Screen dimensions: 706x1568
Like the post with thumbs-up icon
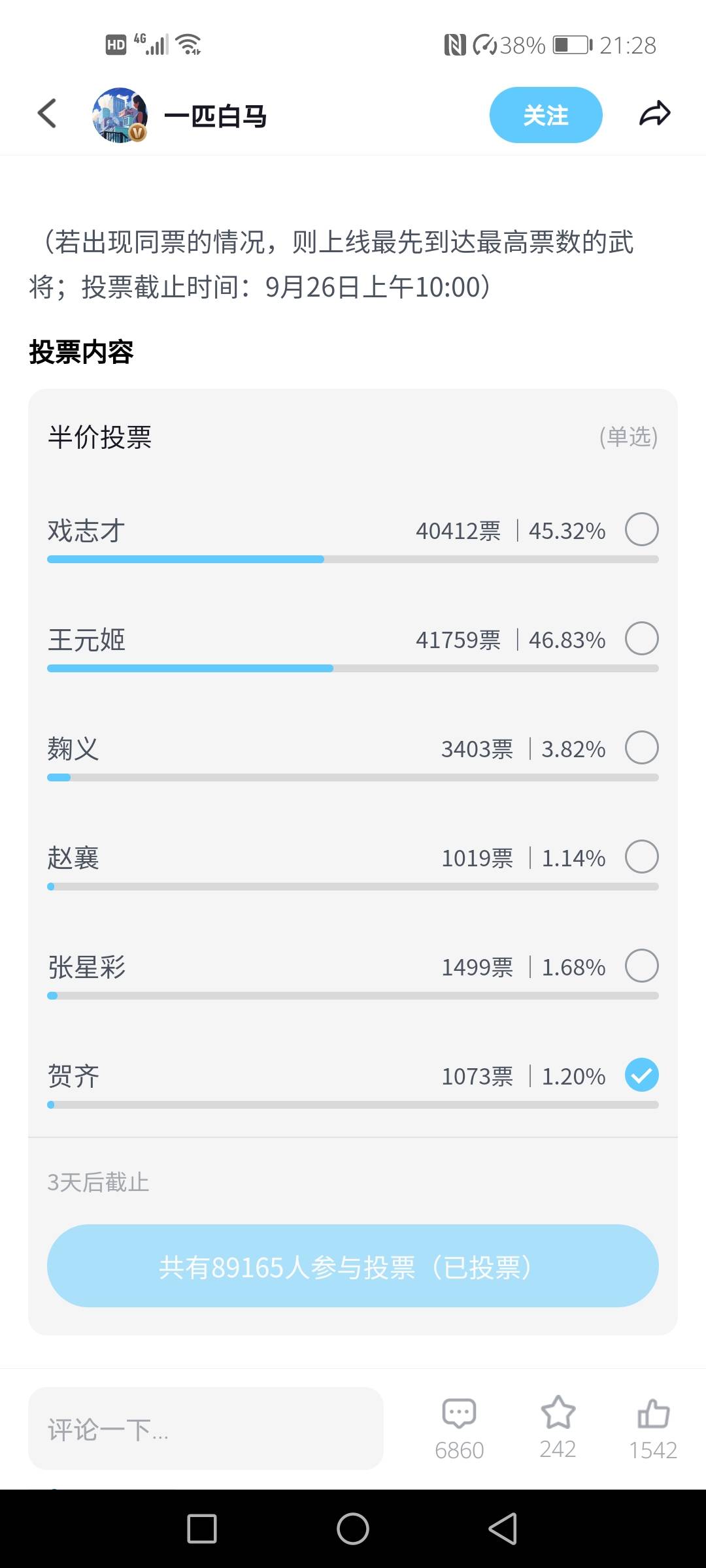pyautogui.click(x=653, y=1413)
